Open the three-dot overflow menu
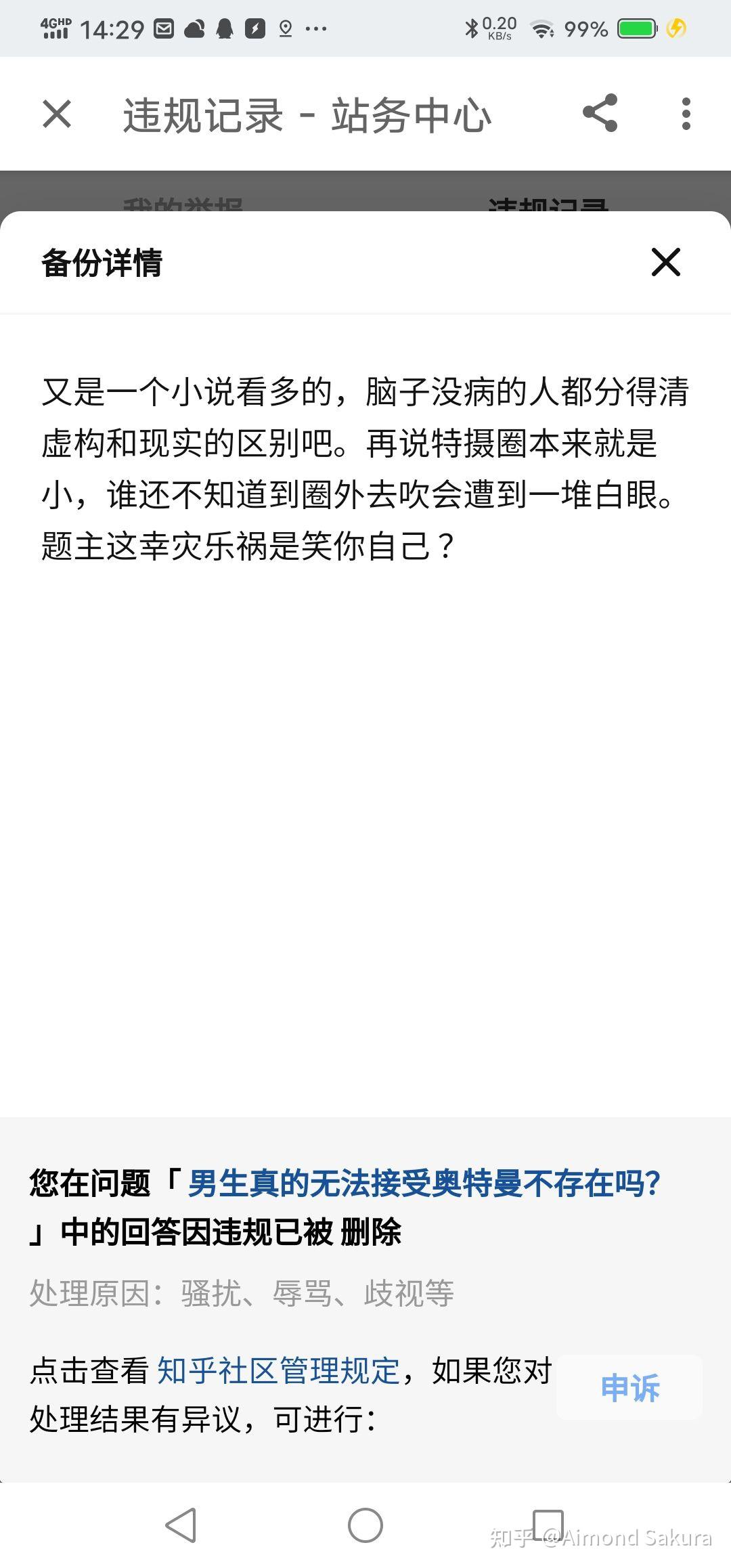Screen dimensions: 731x1568 686,114
